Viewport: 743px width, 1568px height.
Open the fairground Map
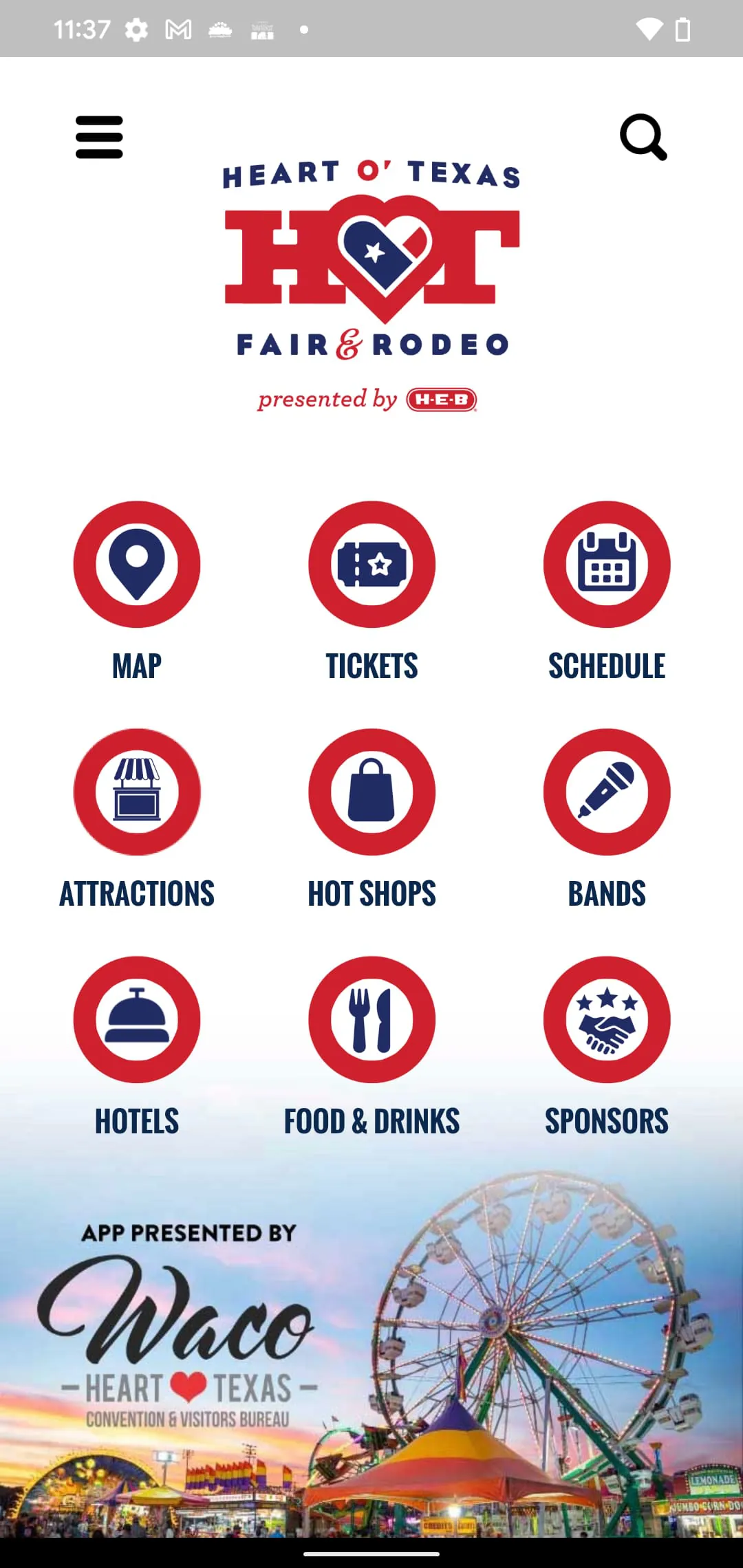coord(137,565)
